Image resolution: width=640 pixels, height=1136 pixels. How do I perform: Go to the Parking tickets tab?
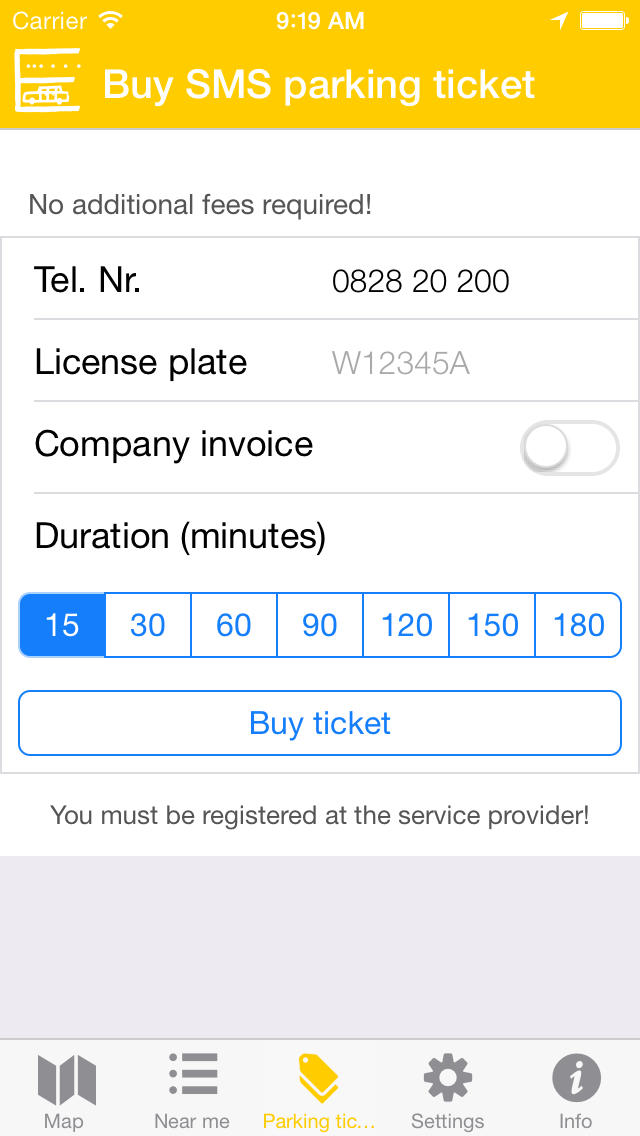point(320,1089)
